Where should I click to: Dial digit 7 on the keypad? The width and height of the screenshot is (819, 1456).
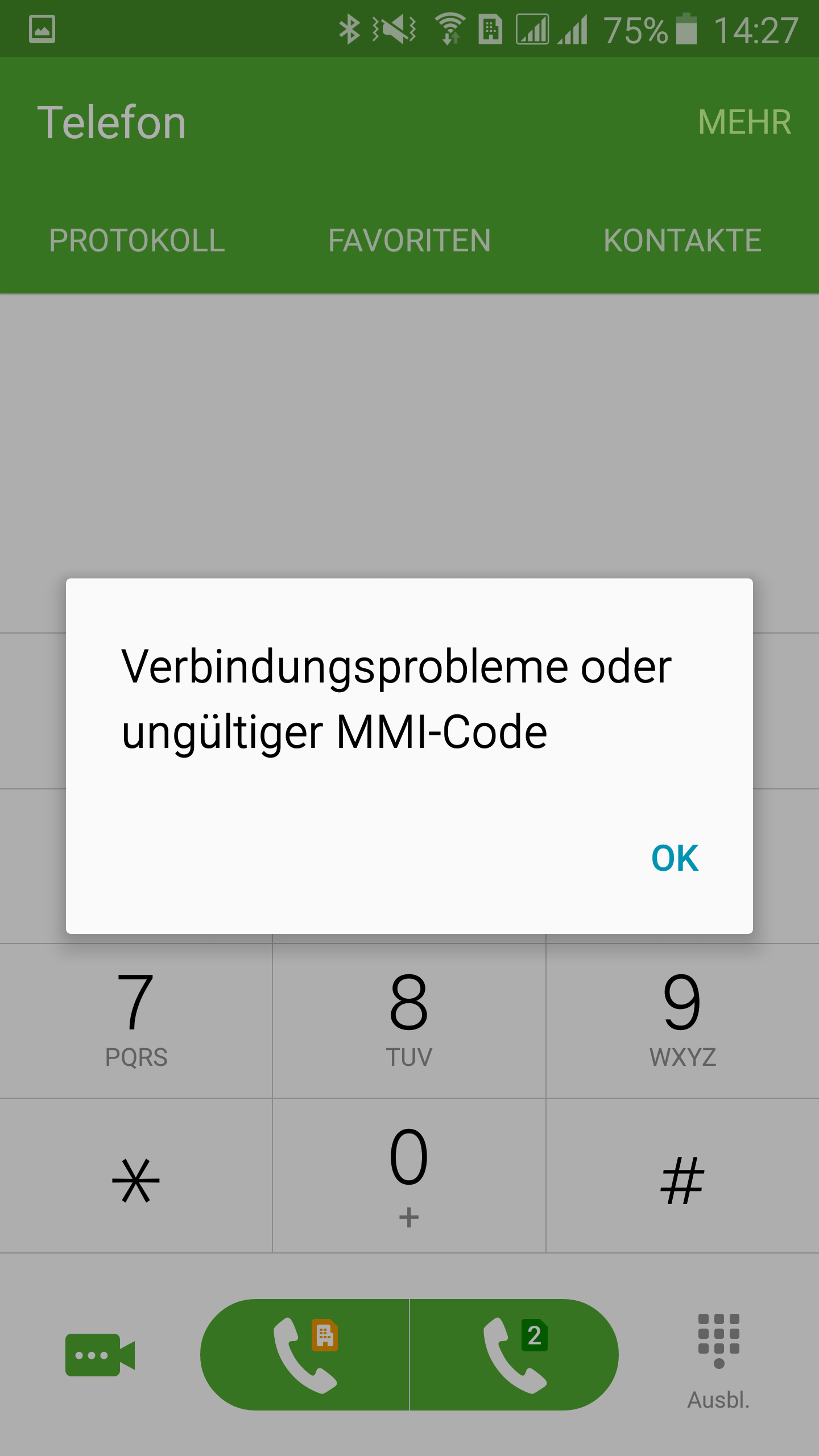coord(136,1021)
